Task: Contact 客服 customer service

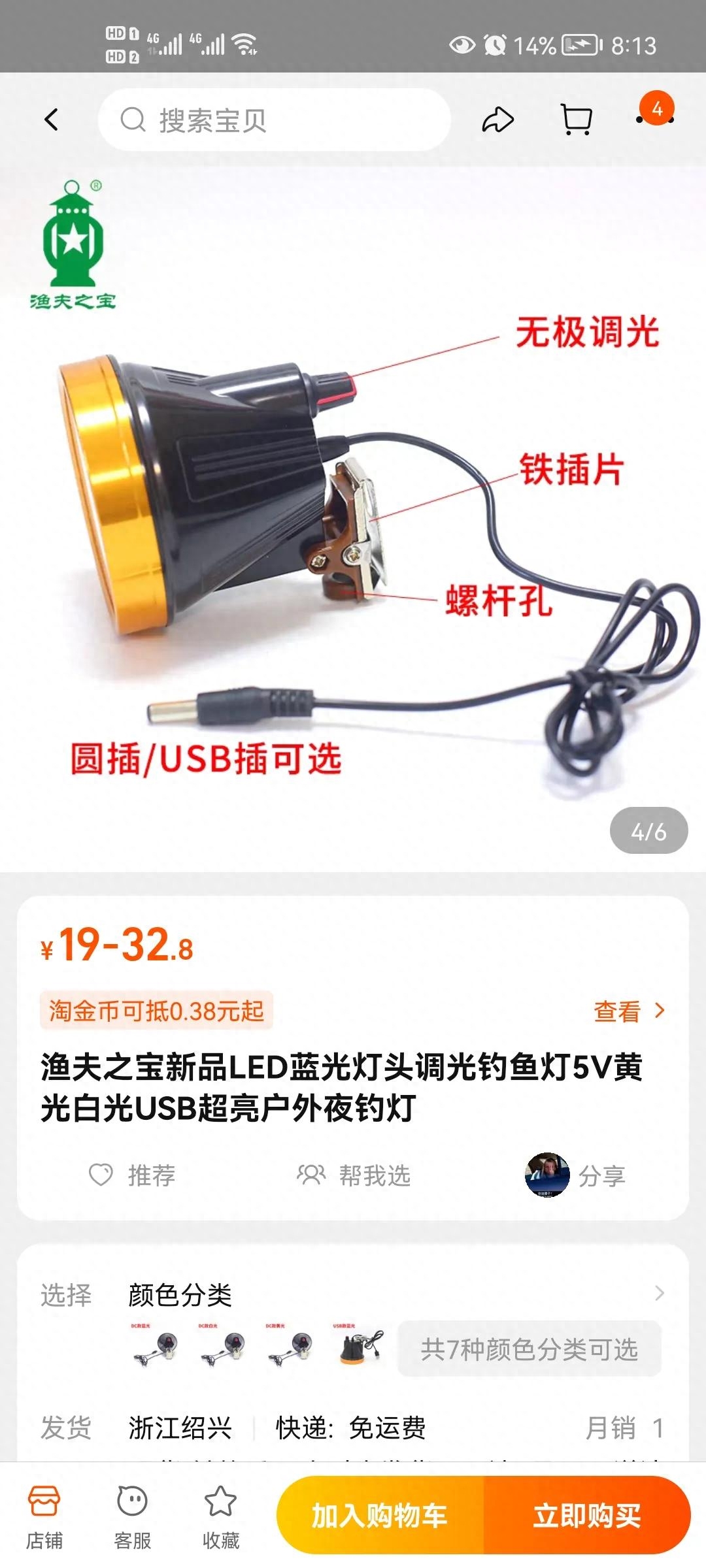Action: coord(133,1516)
